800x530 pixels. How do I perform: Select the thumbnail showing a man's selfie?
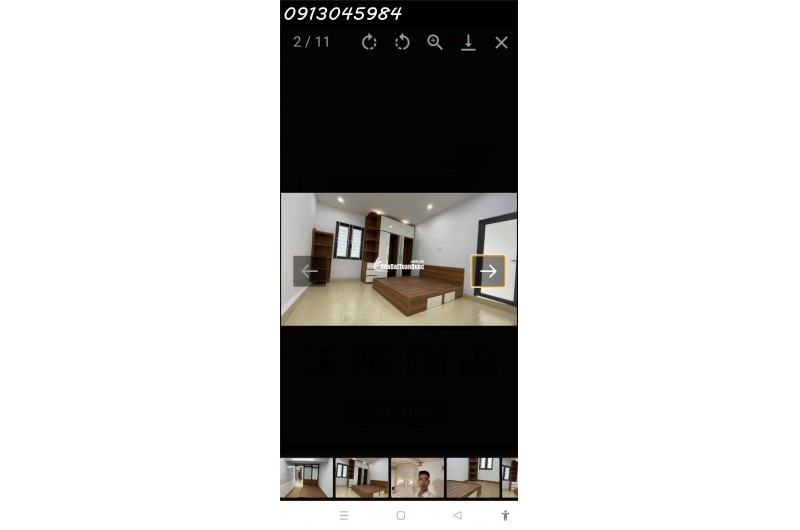417,478
